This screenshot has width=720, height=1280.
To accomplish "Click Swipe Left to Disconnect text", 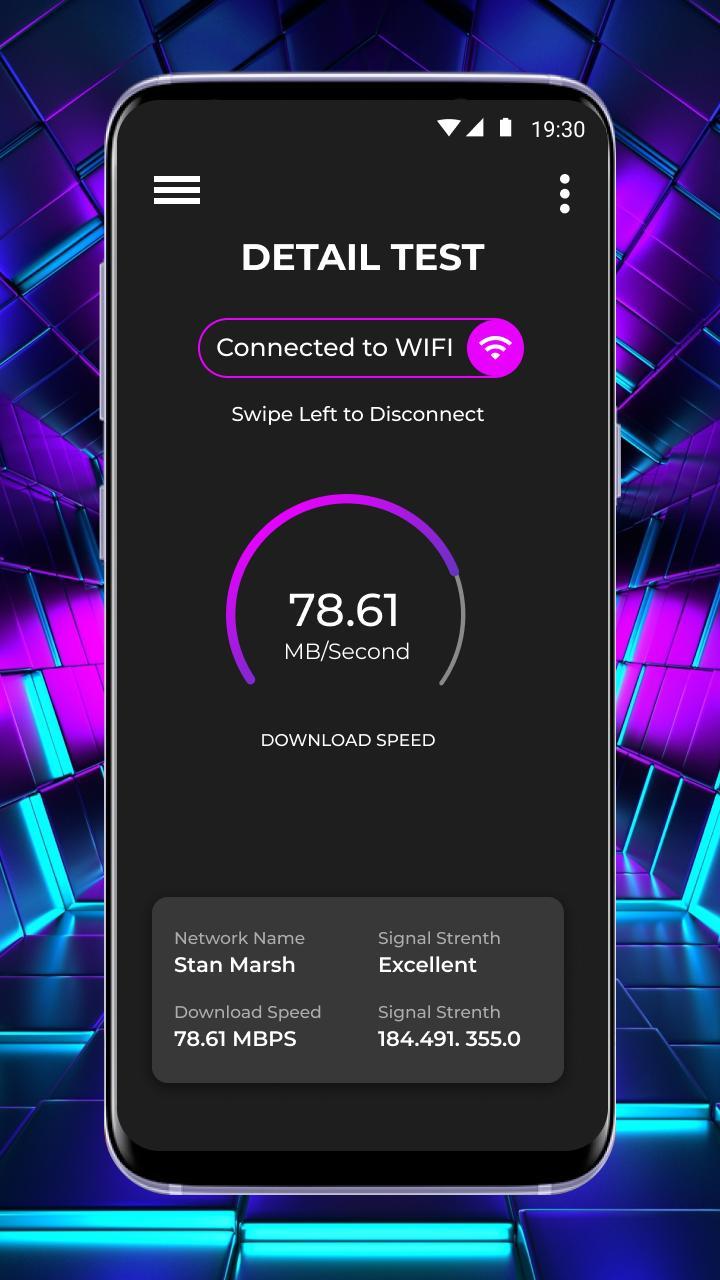I will click(357, 414).
